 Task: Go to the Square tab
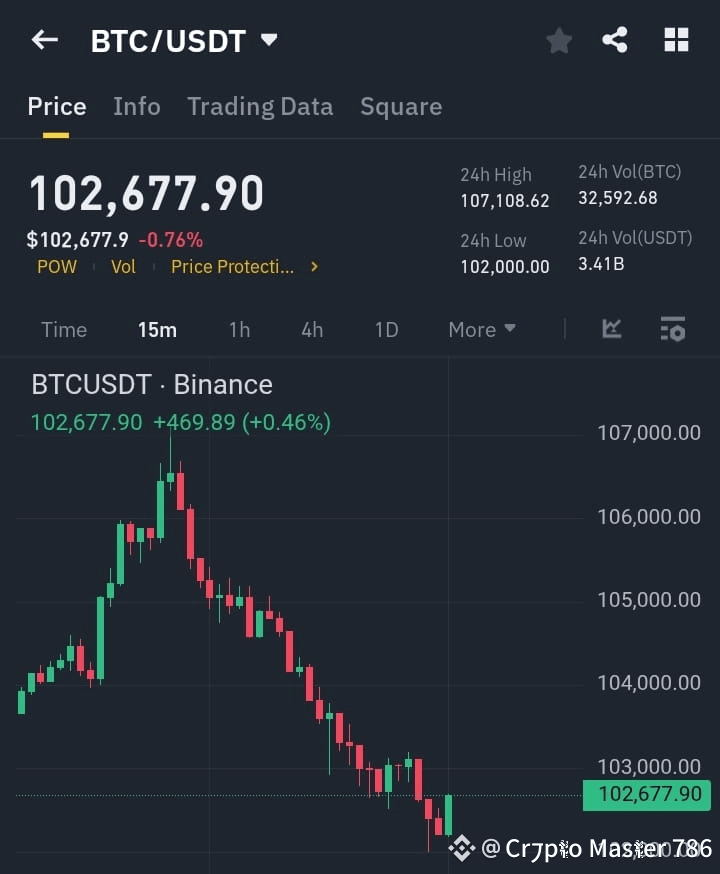click(x=401, y=106)
